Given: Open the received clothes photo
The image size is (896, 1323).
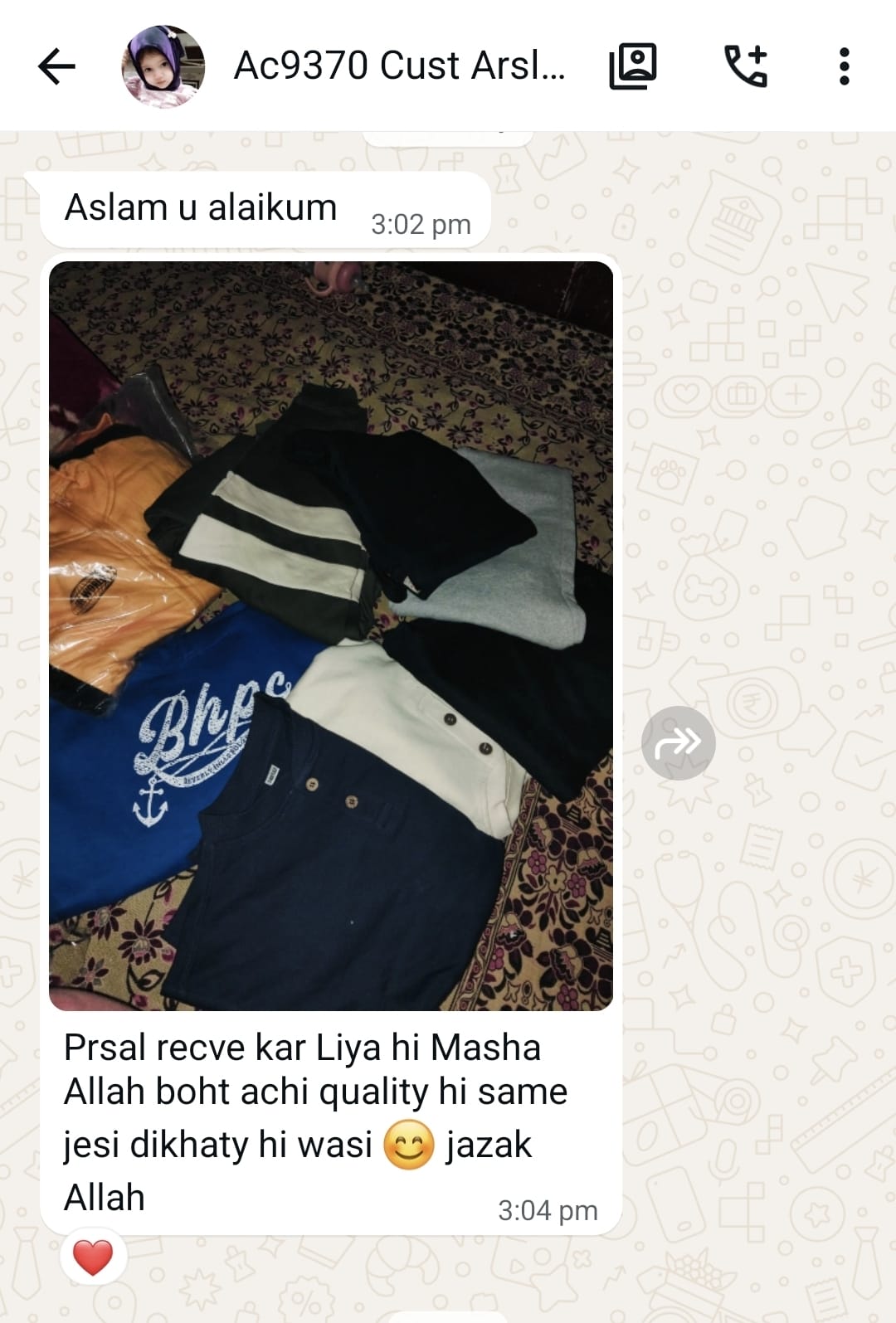Looking at the screenshot, I should (x=330, y=635).
